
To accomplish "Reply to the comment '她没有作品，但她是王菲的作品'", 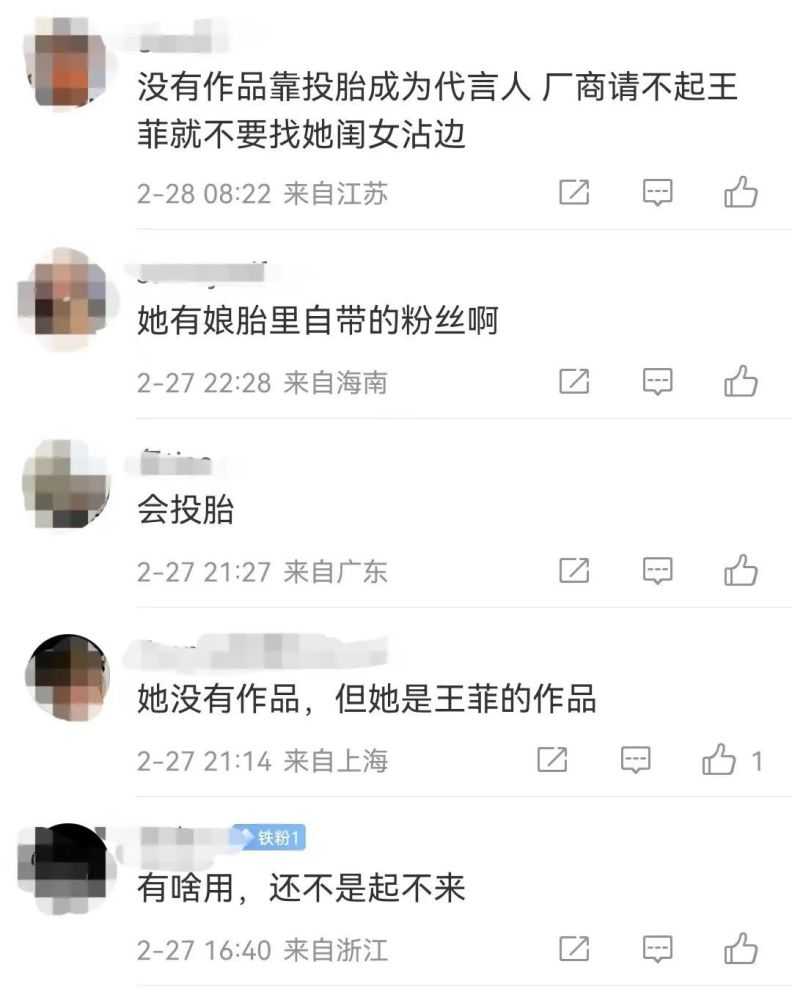I will point(636,761).
